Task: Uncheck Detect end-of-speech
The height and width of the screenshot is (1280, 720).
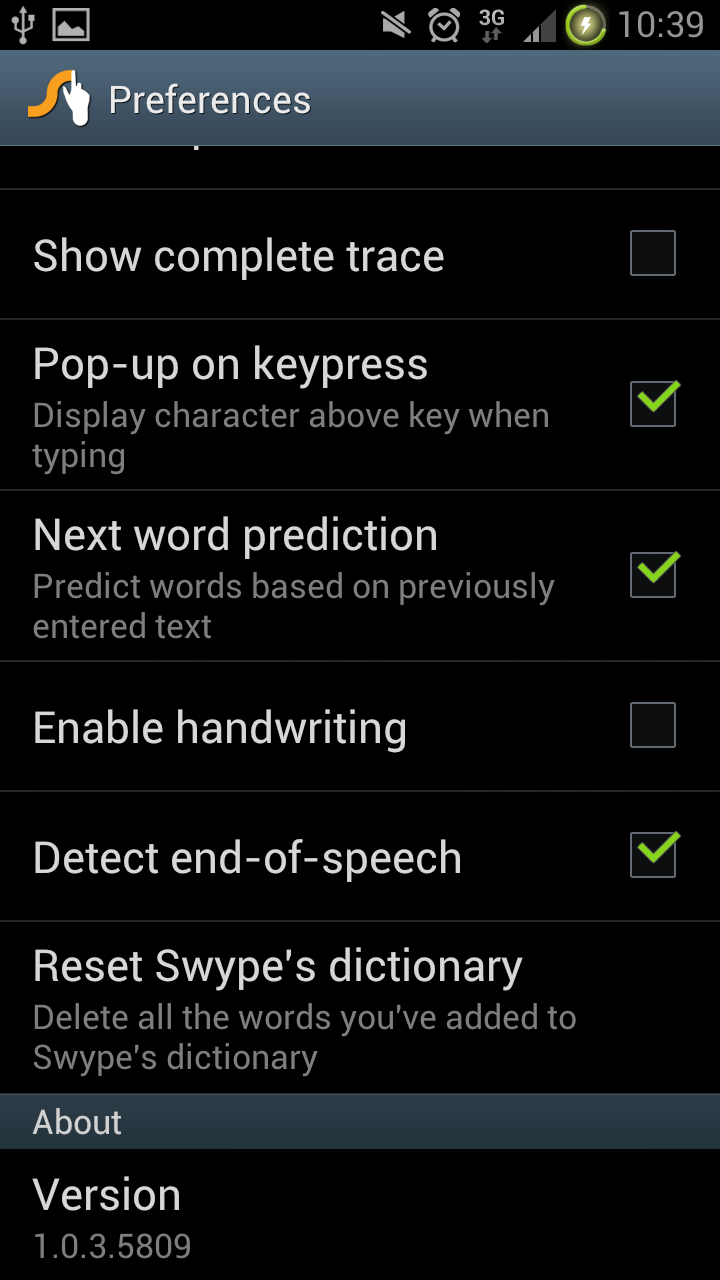Action: tap(652, 856)
